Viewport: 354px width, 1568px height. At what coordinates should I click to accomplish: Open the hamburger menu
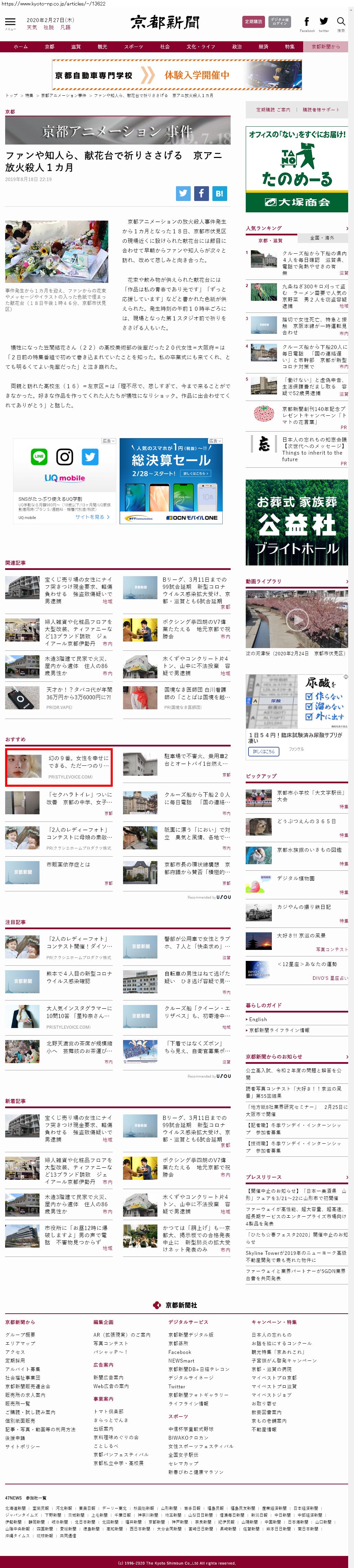10,22
